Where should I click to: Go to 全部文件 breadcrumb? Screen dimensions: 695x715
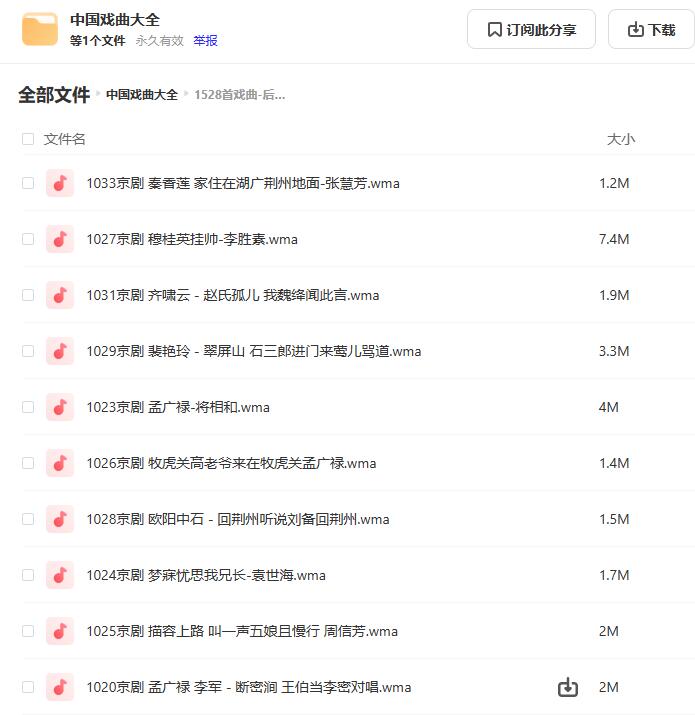coord(54,95)
